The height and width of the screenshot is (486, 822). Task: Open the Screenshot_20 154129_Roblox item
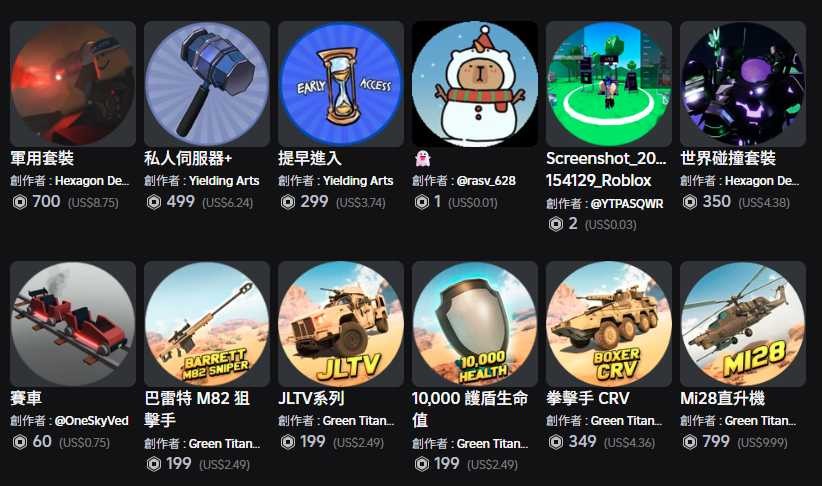608,84
